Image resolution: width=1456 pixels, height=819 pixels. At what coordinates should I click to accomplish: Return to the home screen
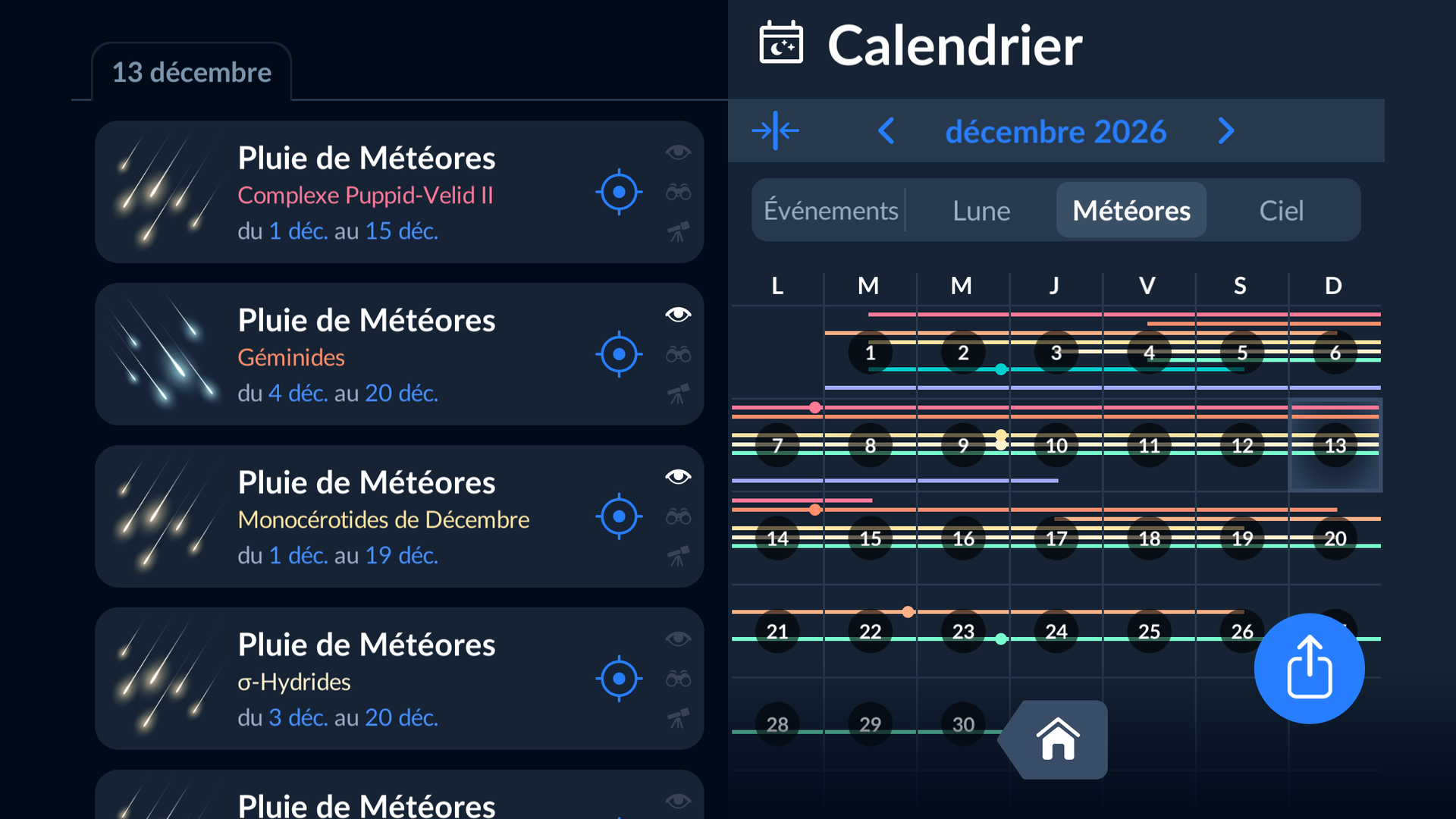(x=1057, y=739)
